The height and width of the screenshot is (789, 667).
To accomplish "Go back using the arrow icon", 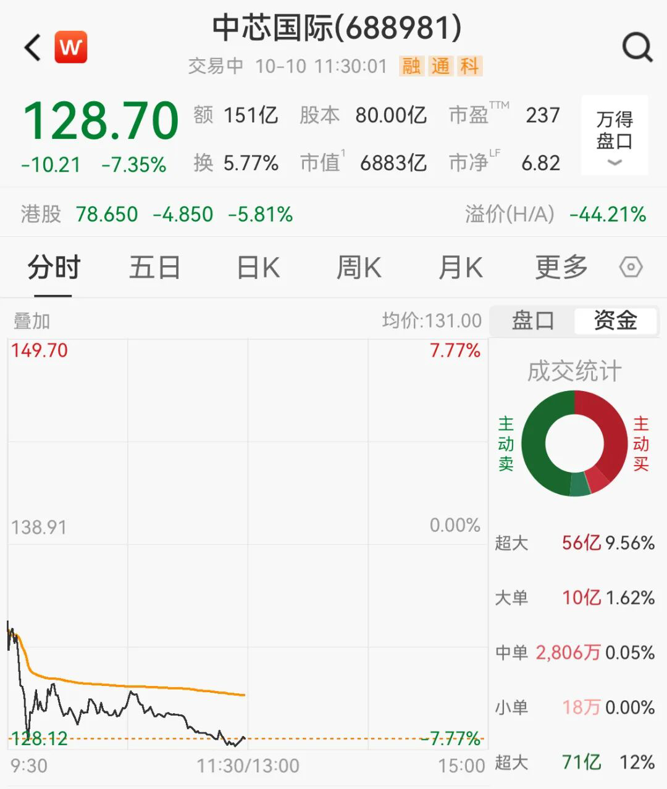I will (x=32, y=47).
